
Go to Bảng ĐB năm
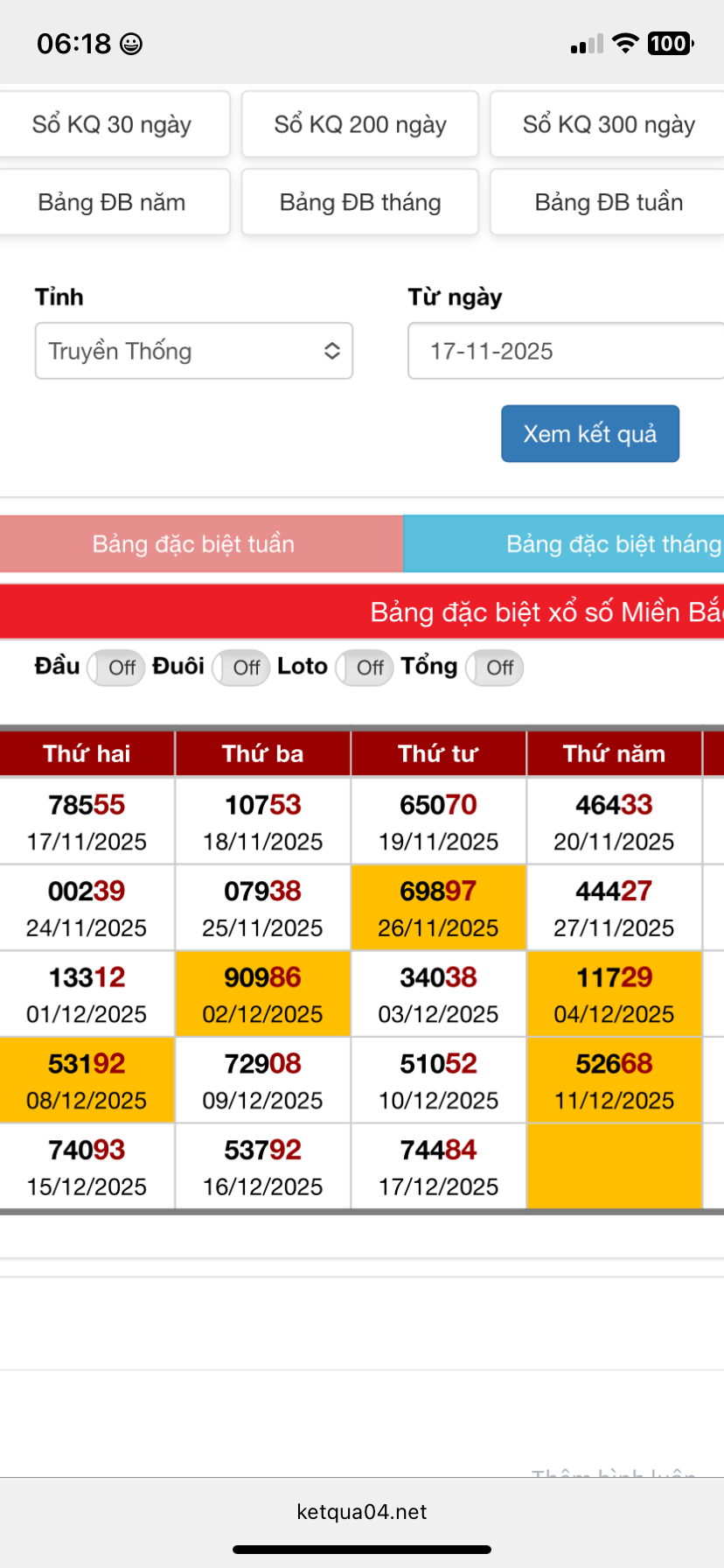click(112, 203)
